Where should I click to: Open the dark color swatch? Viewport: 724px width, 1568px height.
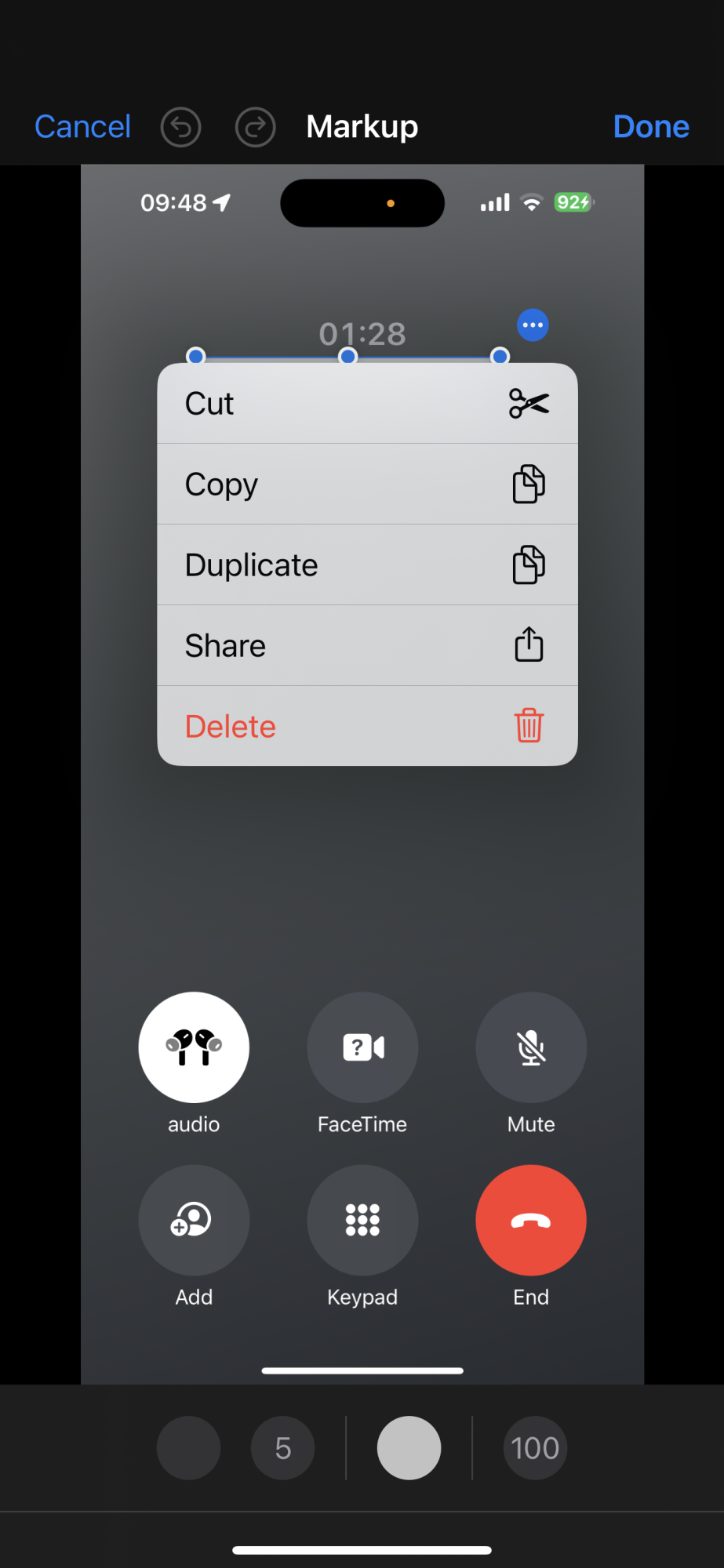(188, 1448)
